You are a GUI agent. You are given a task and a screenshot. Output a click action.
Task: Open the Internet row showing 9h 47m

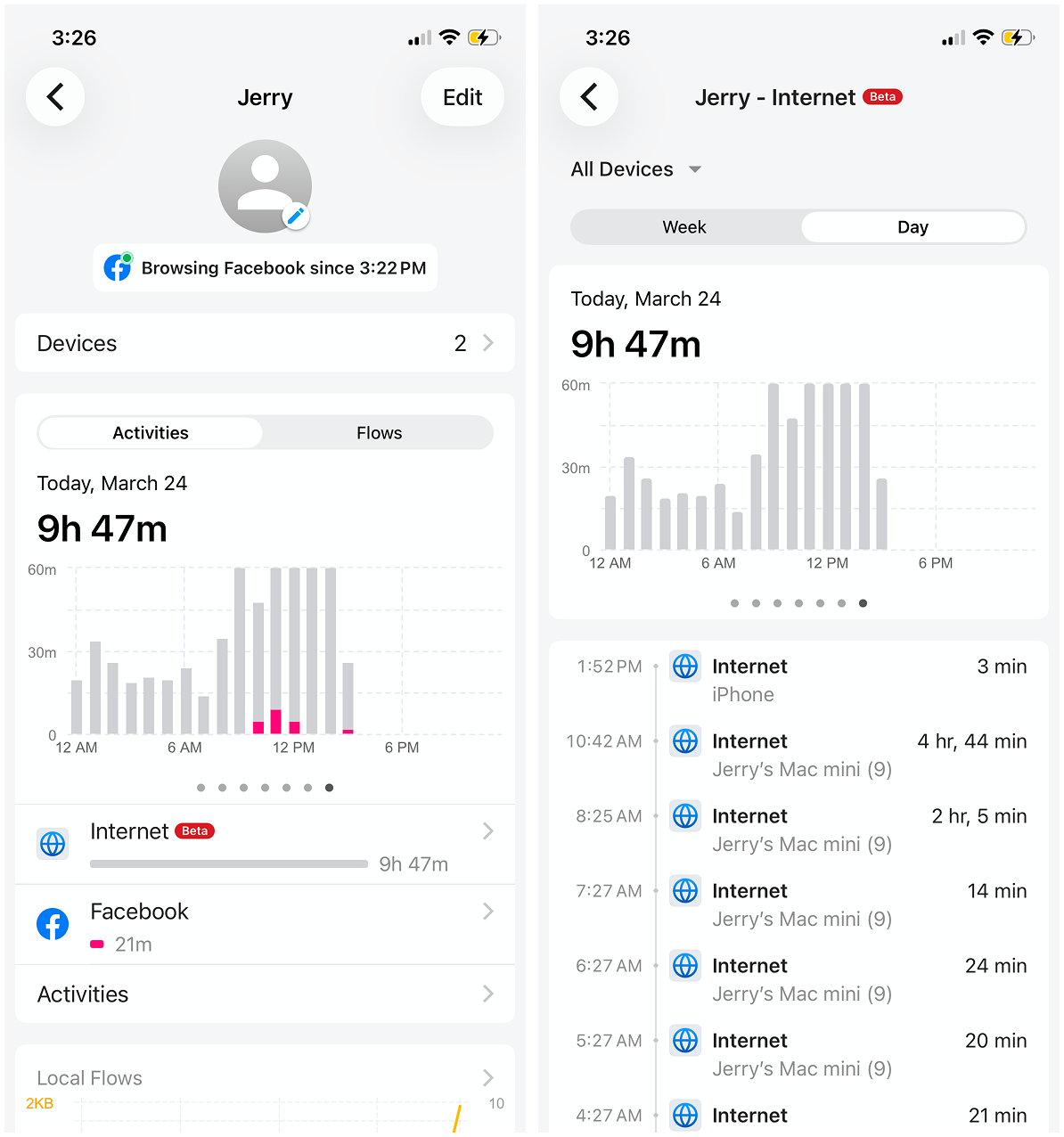[265, 845]
